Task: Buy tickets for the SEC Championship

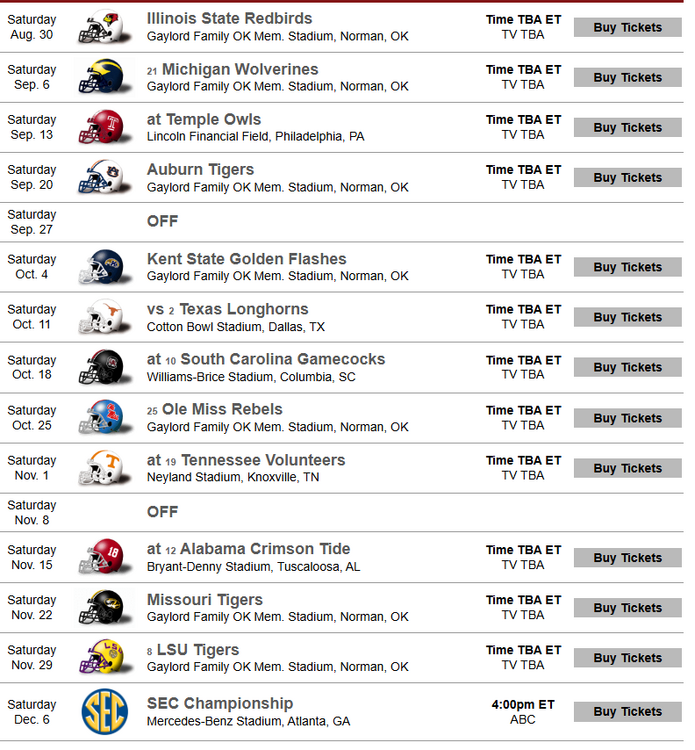Action: [x=627, y=711]
